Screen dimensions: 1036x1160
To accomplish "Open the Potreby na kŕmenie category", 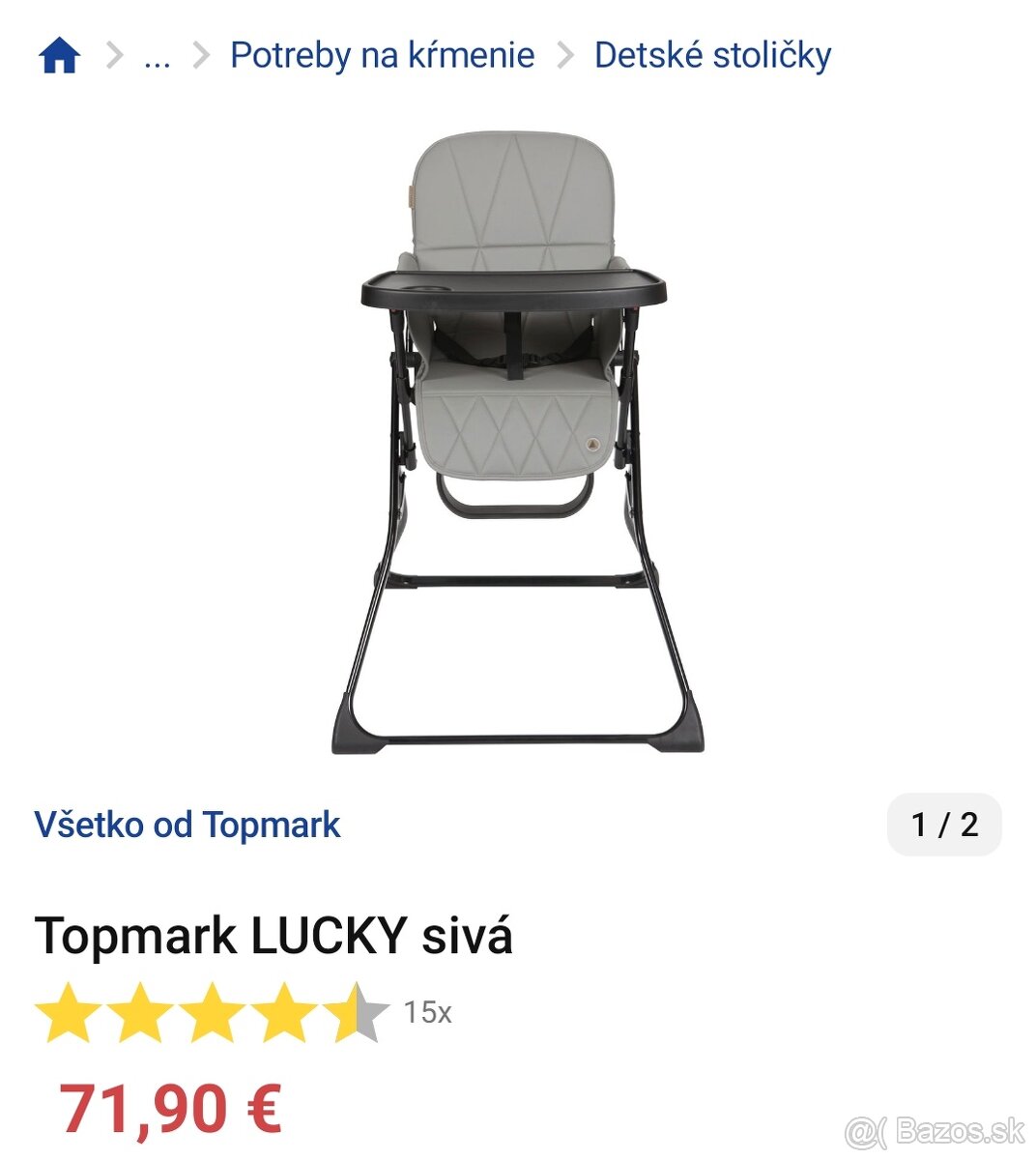I will [381, 55].
